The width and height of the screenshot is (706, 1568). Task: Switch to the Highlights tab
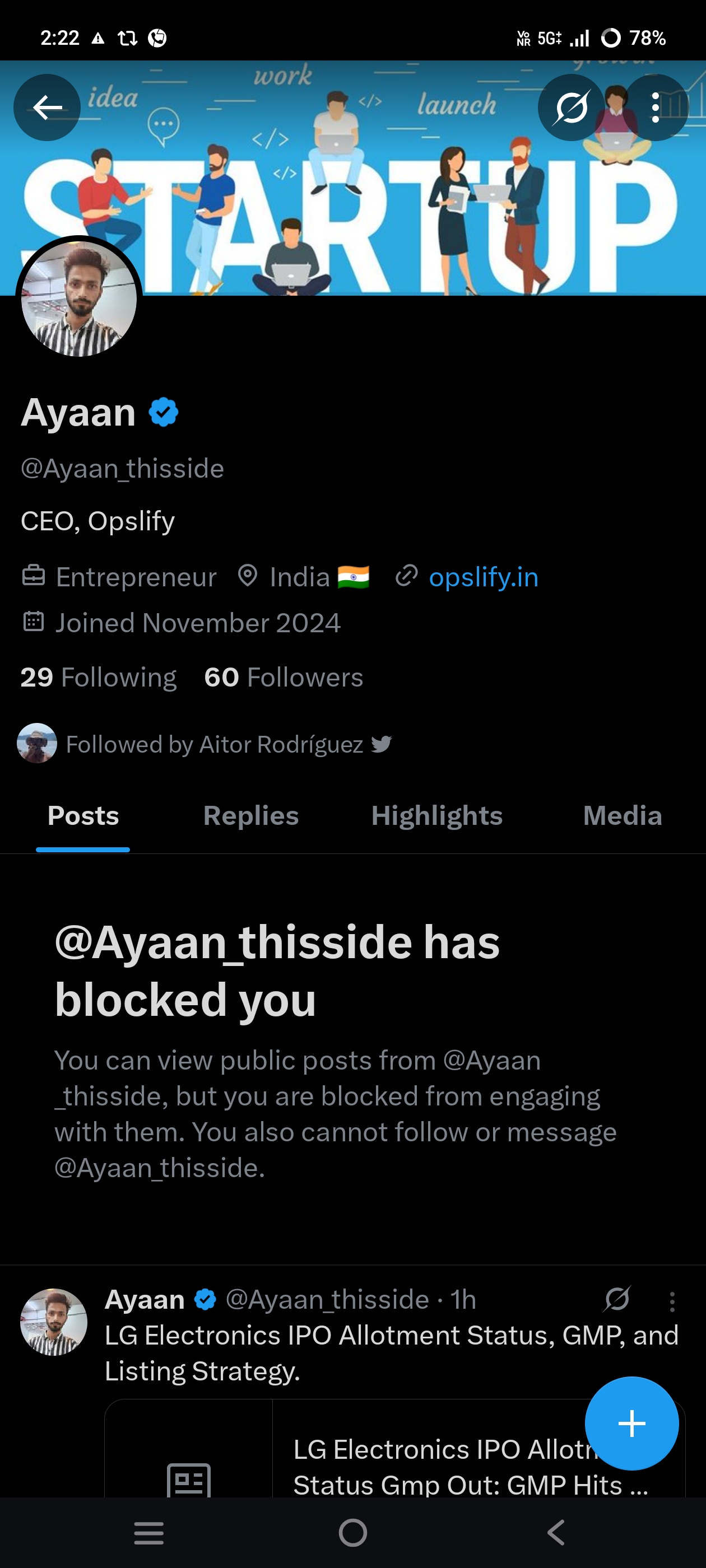436,816
